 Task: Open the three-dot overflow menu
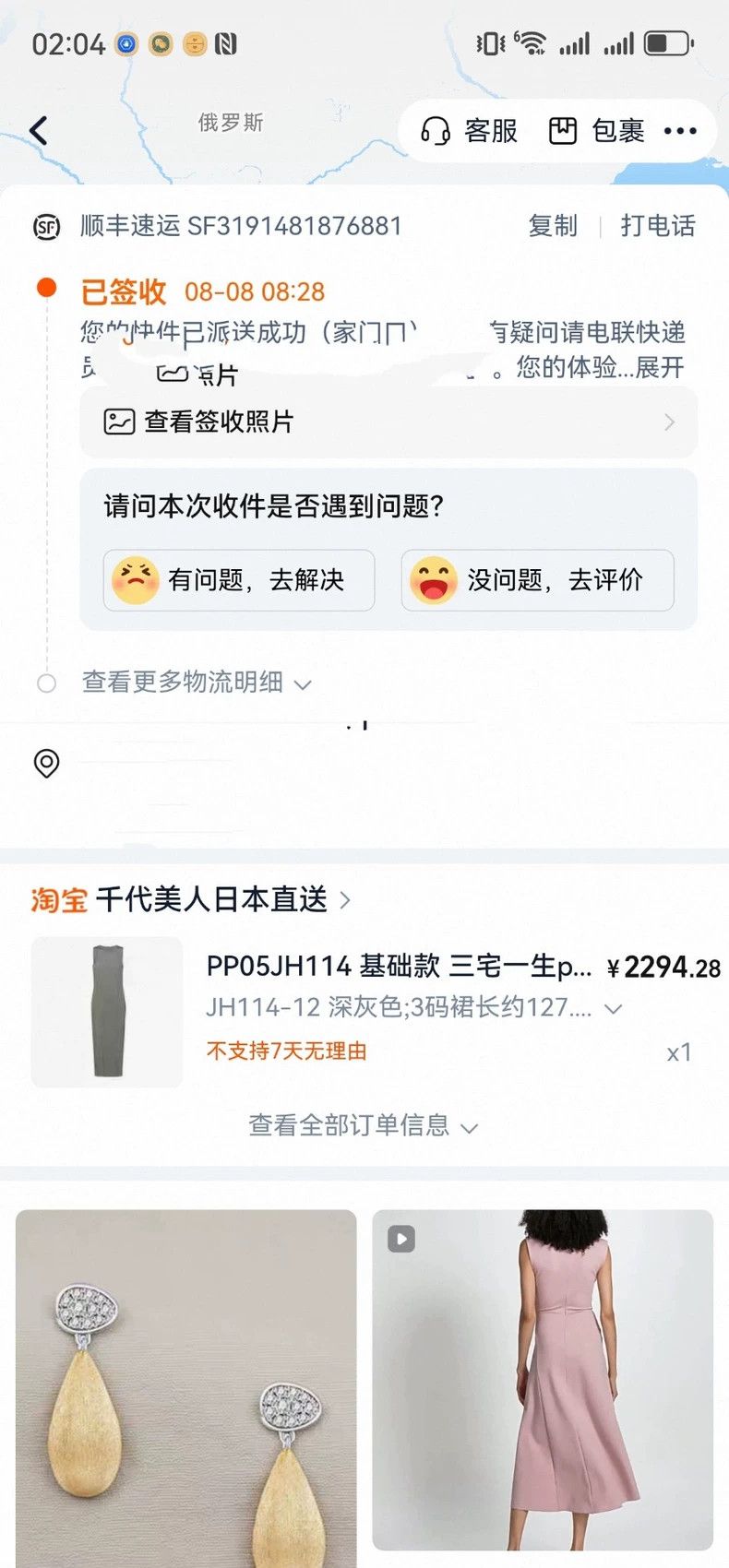coord(680,131)
